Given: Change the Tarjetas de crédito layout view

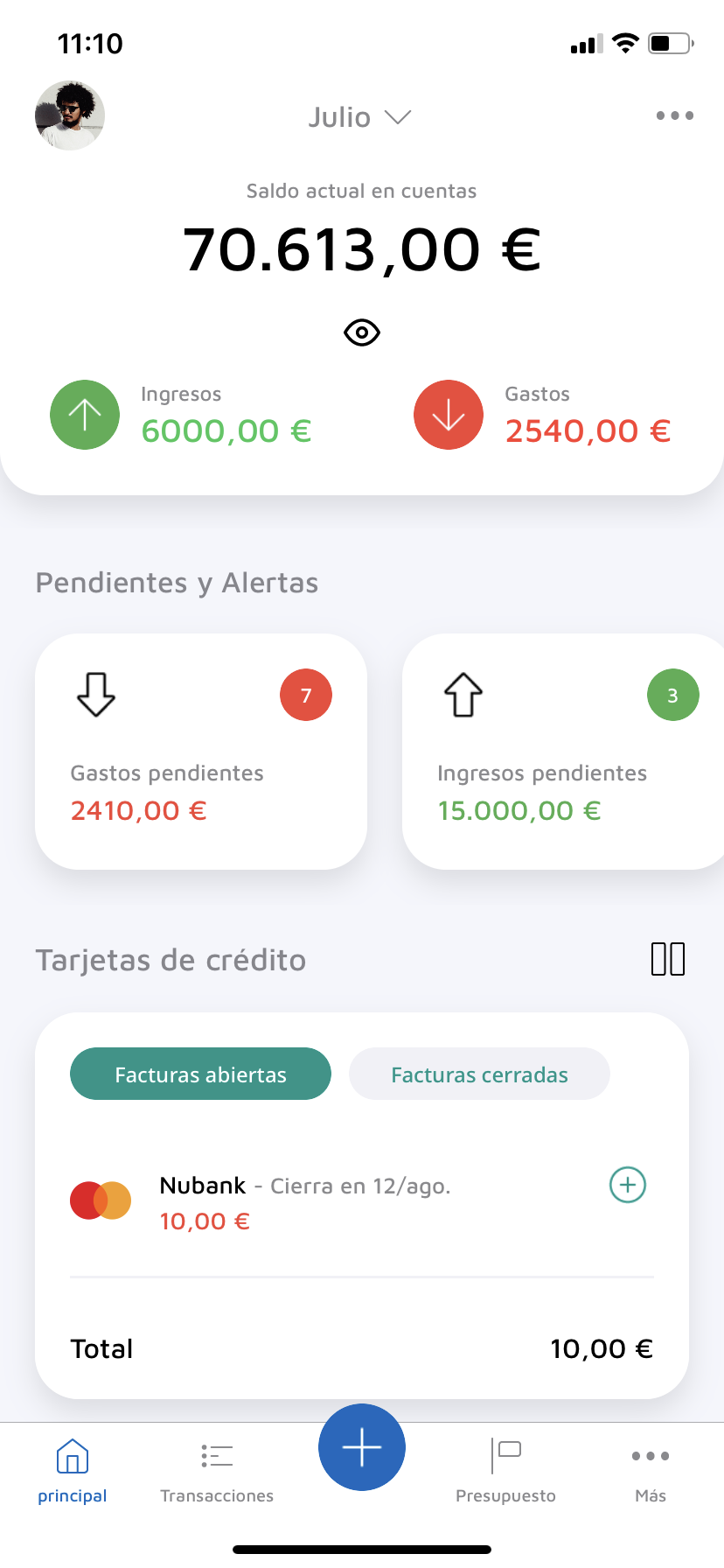Looking at the screenshot, I should click(668, 959).
